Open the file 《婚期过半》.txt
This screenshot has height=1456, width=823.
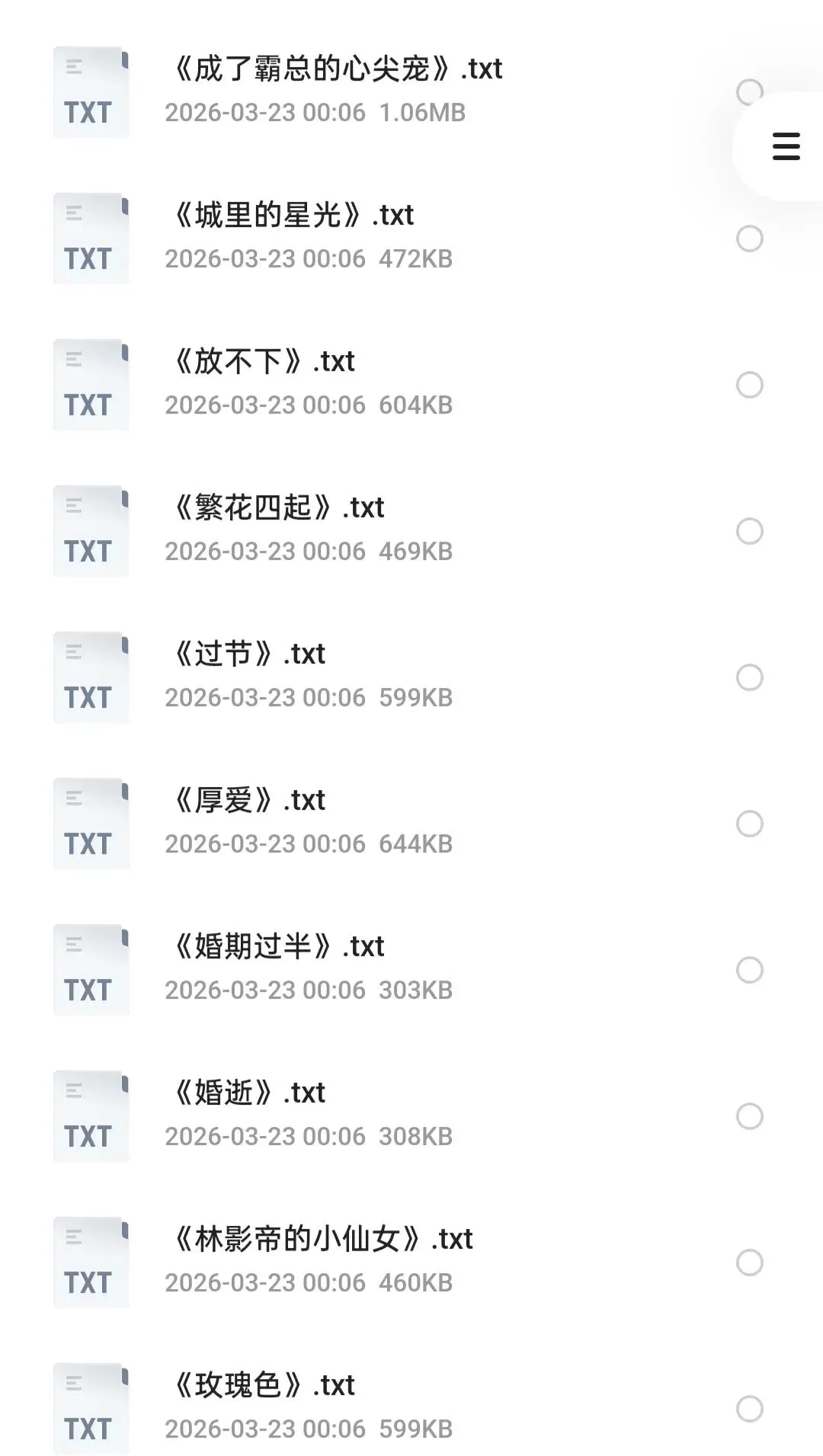click(x=279, y=948)
